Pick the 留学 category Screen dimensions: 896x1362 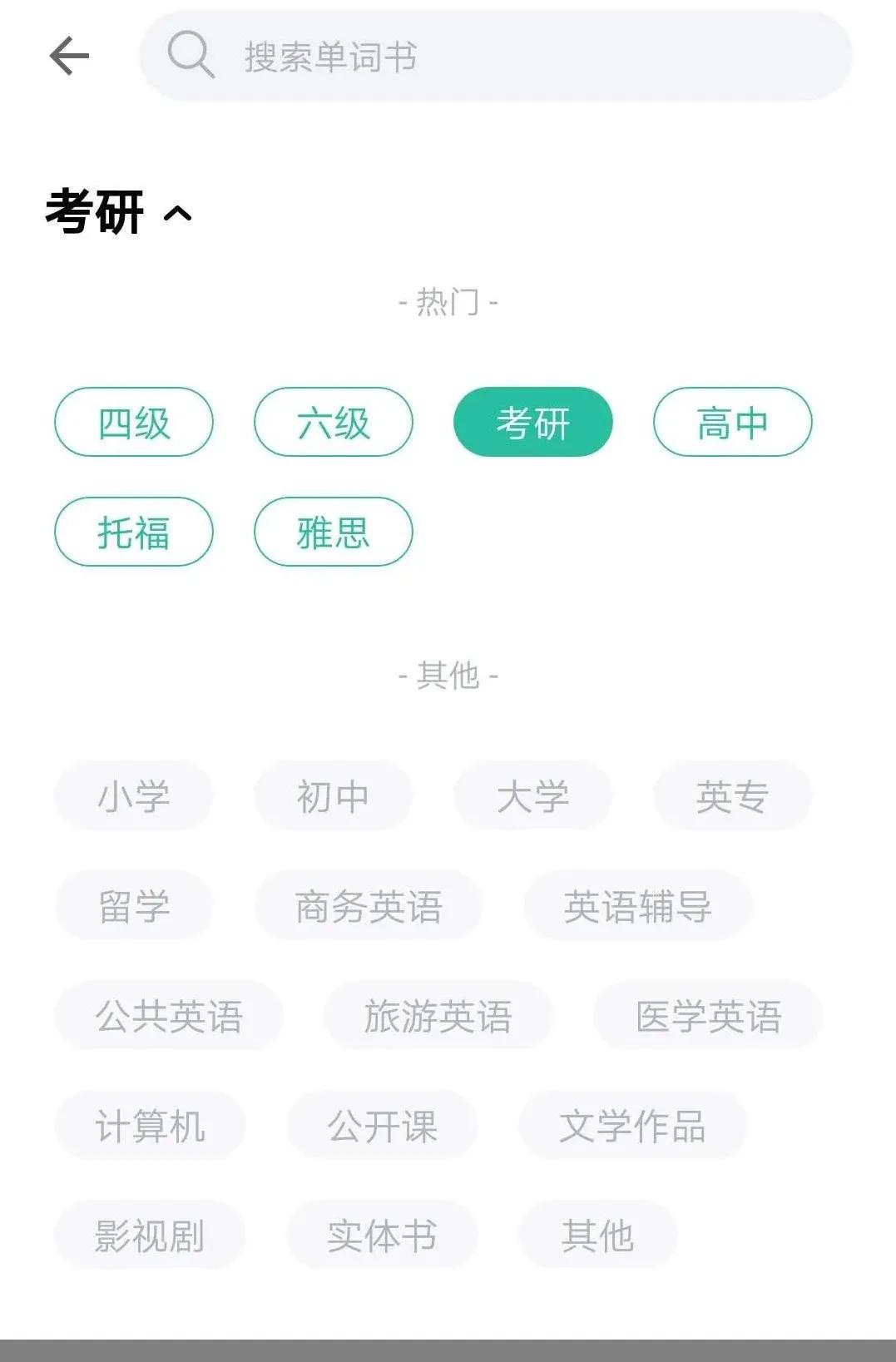[133, 905]
